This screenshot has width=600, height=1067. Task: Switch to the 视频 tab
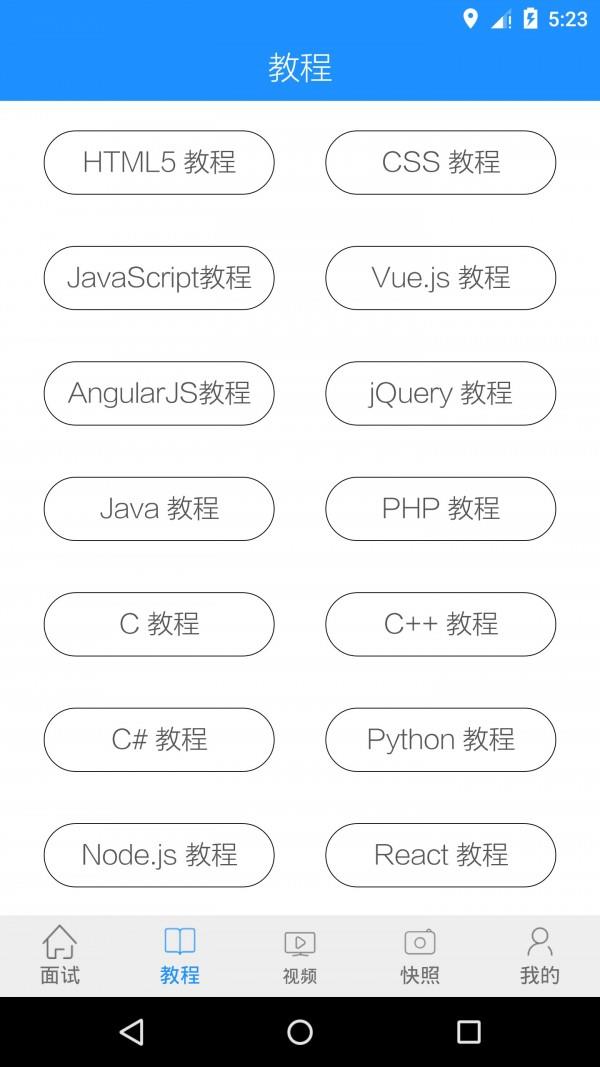coord(300,956)
